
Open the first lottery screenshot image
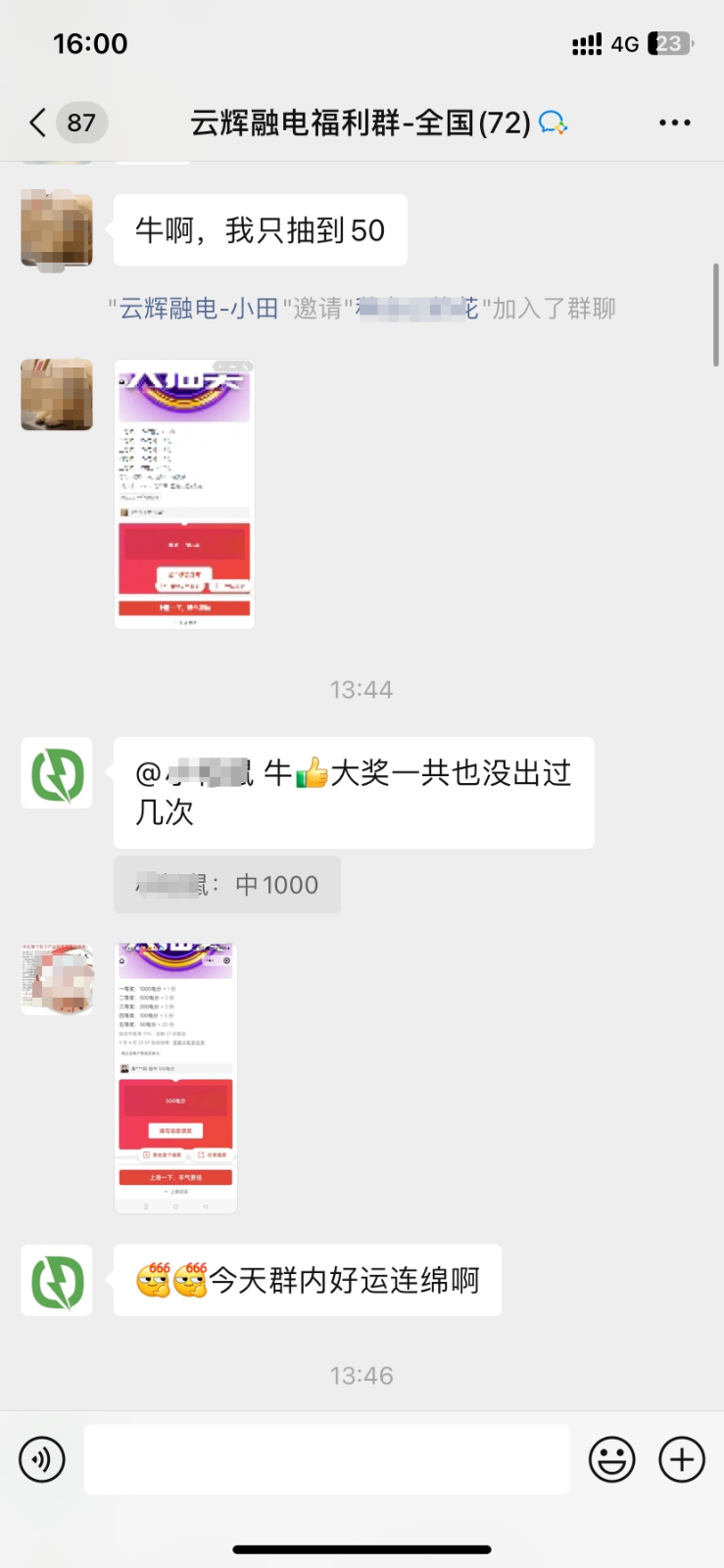(x=184, y=494)
